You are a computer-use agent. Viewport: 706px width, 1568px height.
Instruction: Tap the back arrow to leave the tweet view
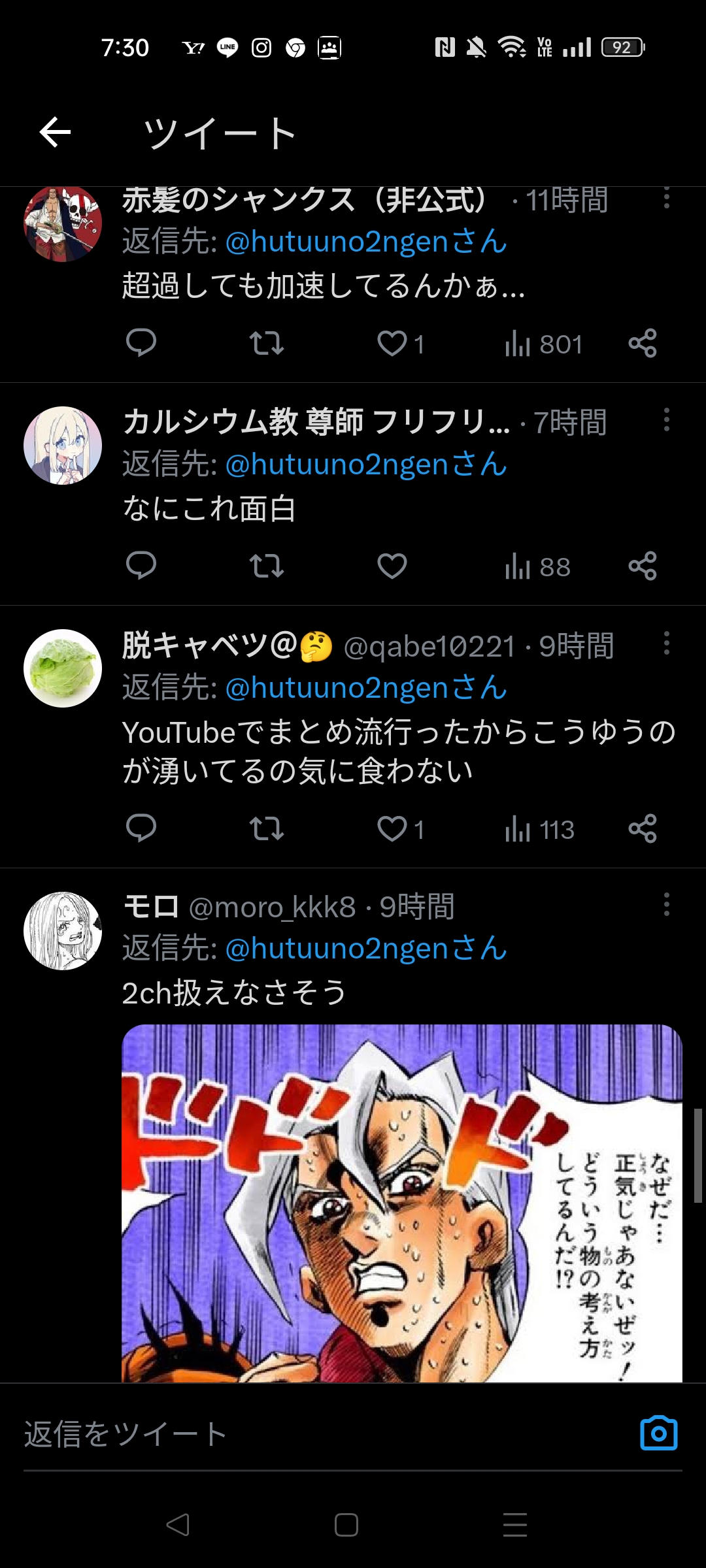55,132
